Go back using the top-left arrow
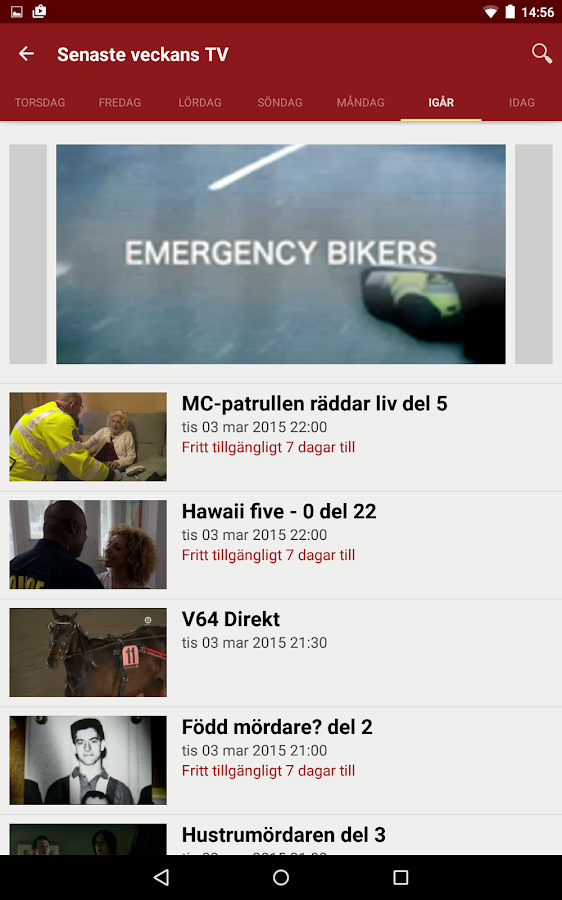 pos(26,54)
